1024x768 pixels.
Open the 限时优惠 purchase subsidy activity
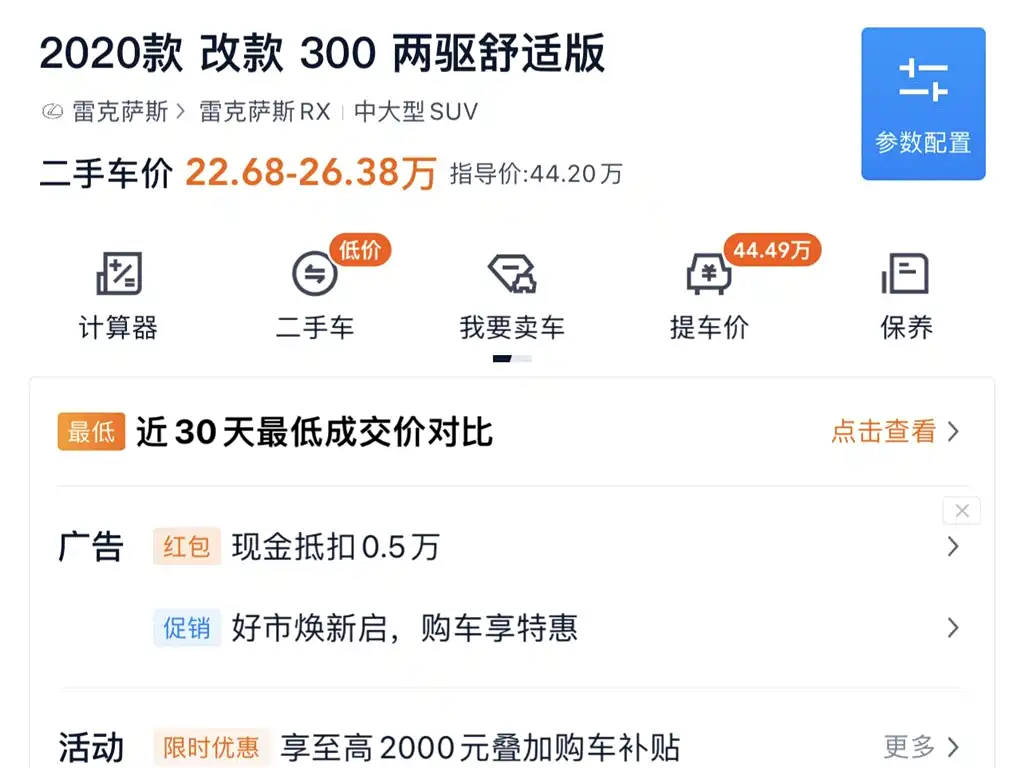480,747
